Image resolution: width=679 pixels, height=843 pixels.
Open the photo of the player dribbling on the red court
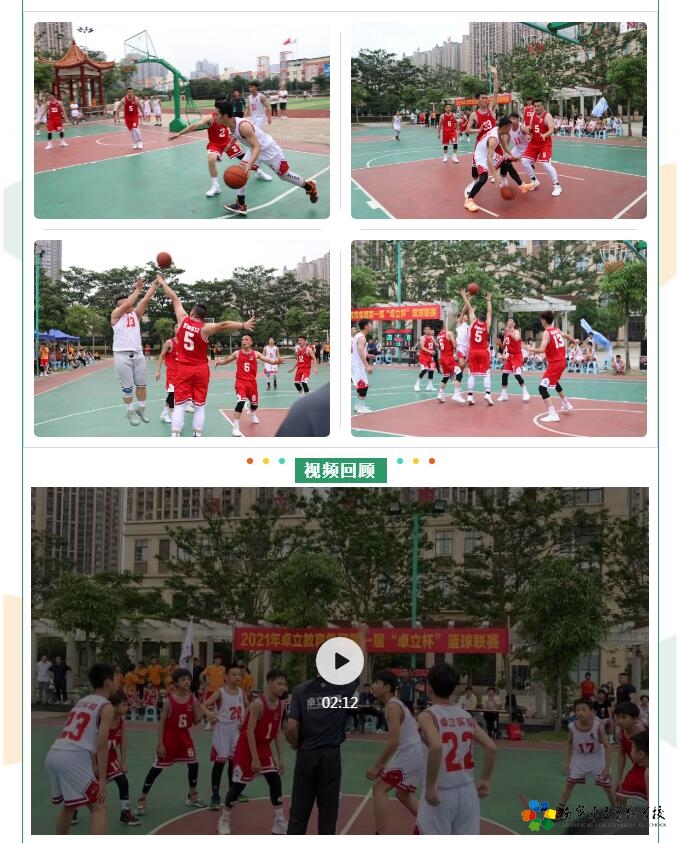498,120
